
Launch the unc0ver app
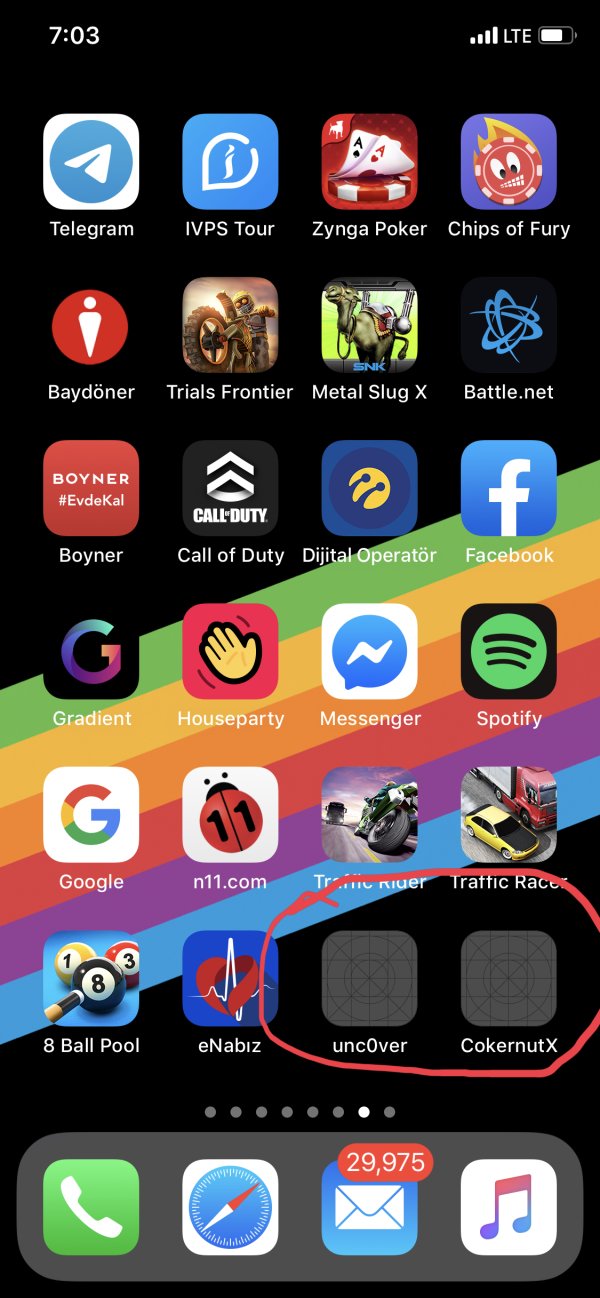(x=369, y=978)
